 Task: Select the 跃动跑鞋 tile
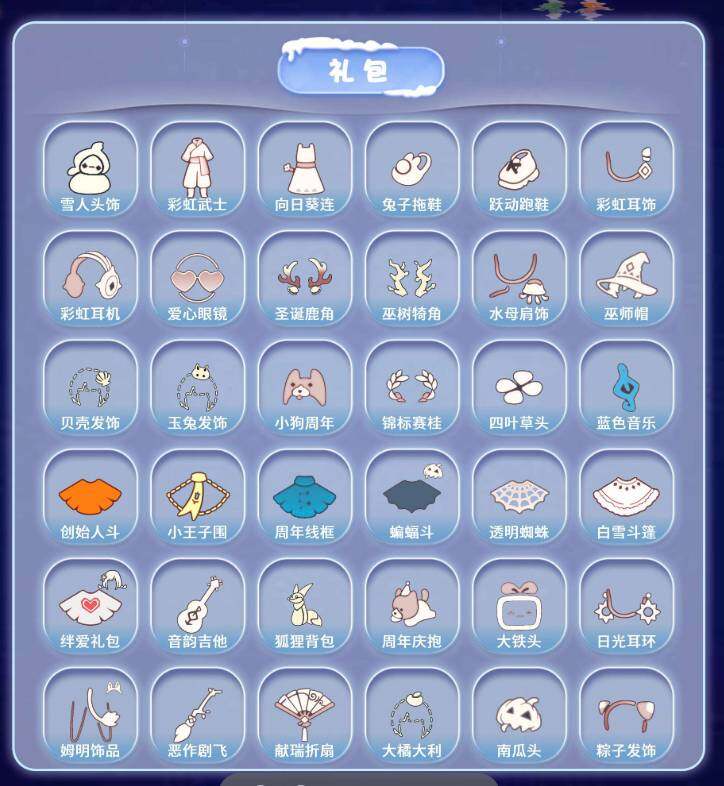(519, 168)
